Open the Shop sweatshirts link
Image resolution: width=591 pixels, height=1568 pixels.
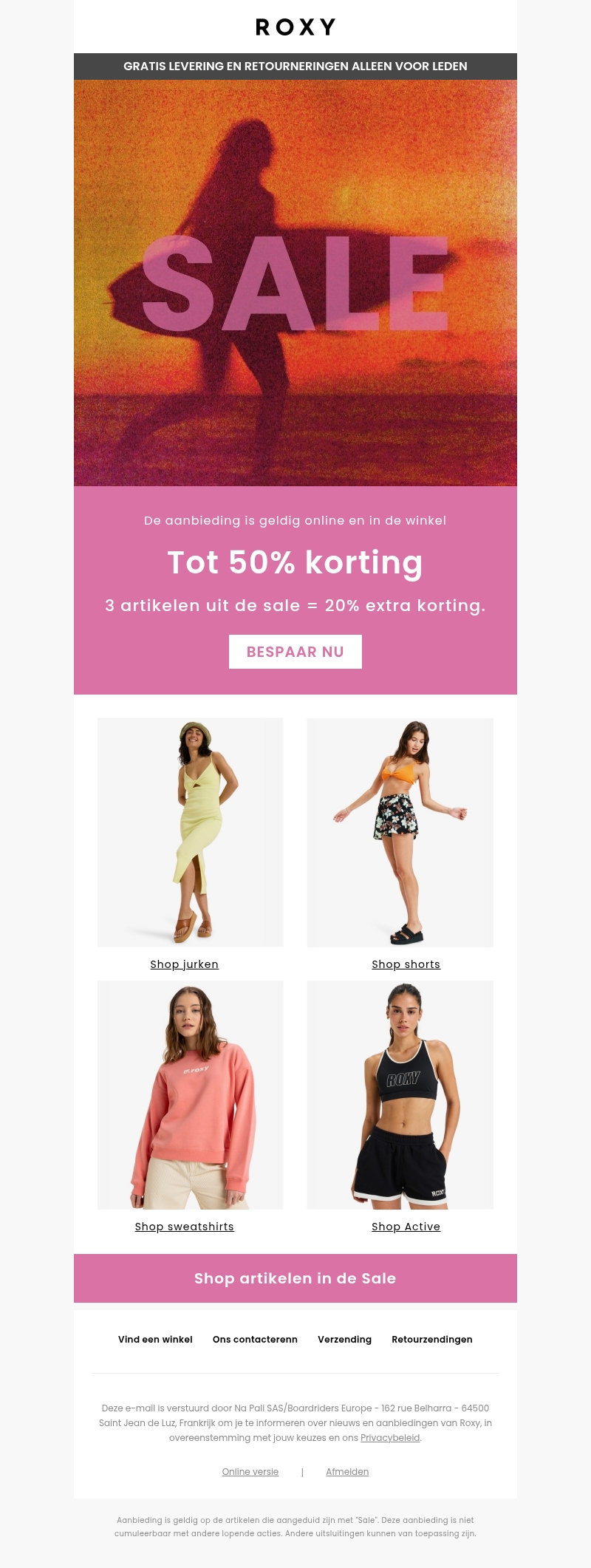tap(184, 1227)
